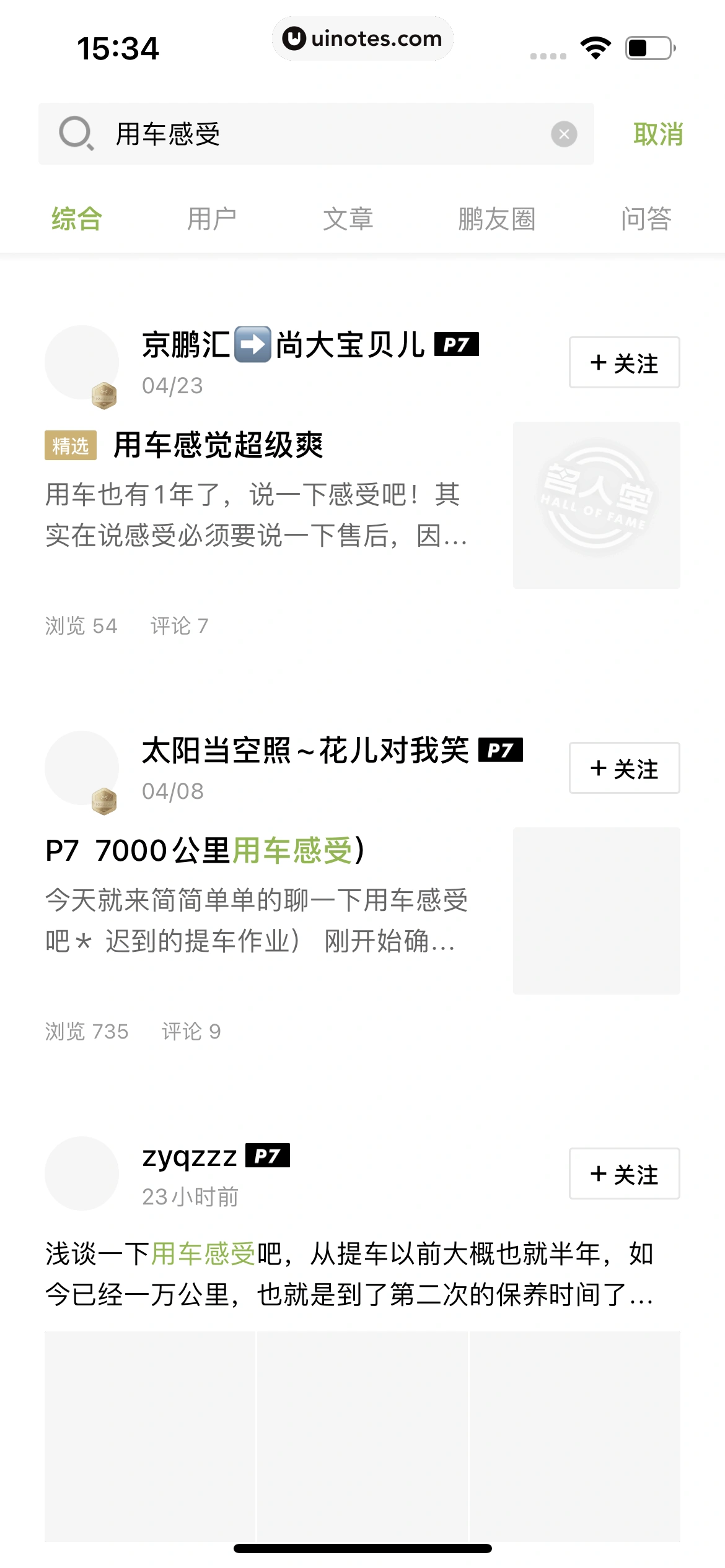Image resolution: width=725 pixels, height=1568 pixels.
Task: Tap 取消 to cancel the search
Action: point(658,133)
